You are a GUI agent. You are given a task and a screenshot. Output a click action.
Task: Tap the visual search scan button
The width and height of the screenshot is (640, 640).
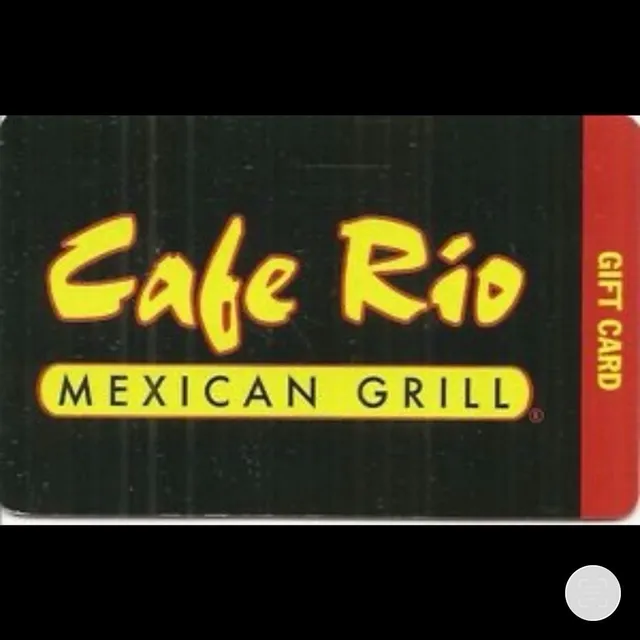click(592, 592)
